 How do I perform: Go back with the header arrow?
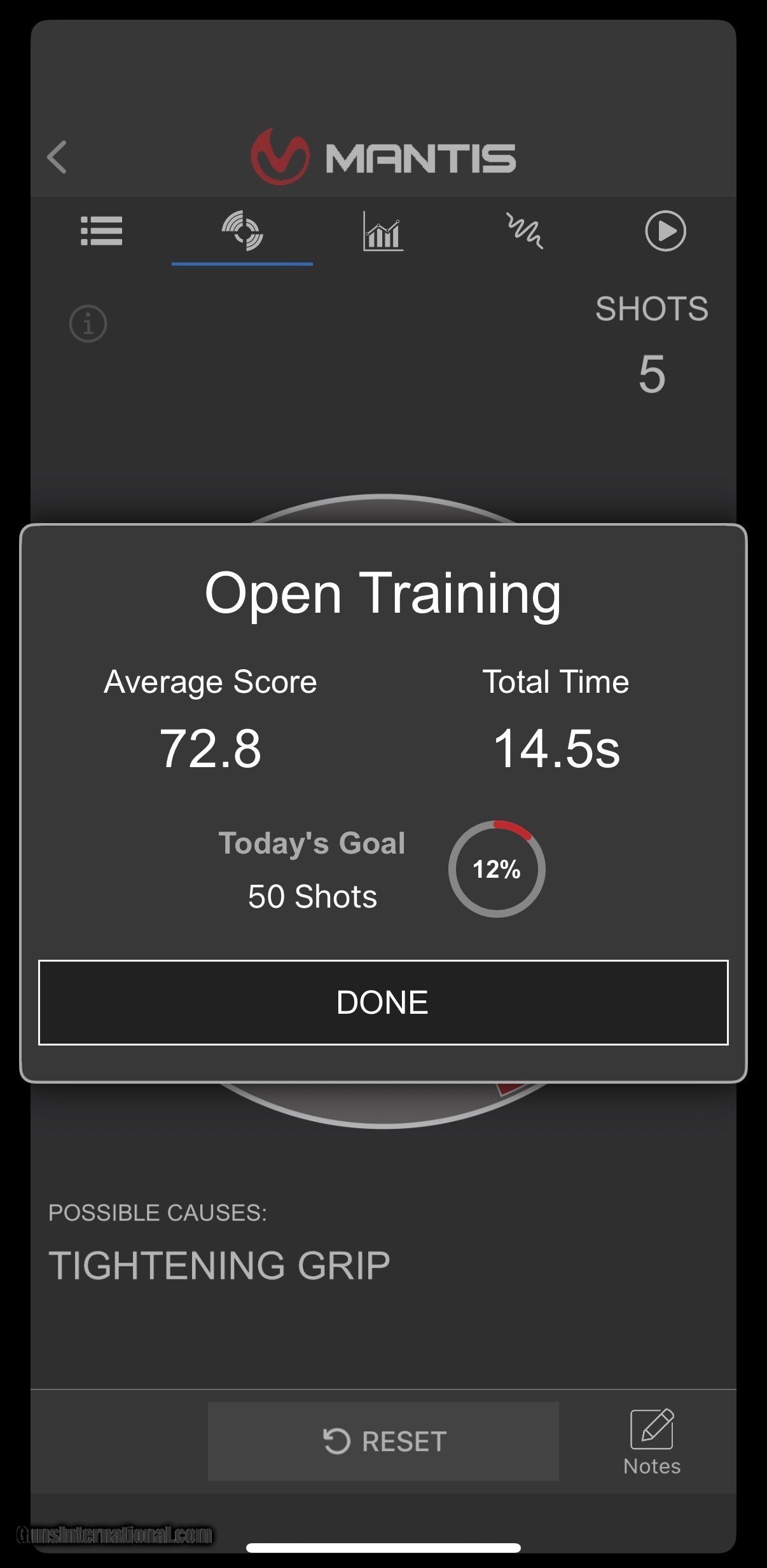(57, 157)
